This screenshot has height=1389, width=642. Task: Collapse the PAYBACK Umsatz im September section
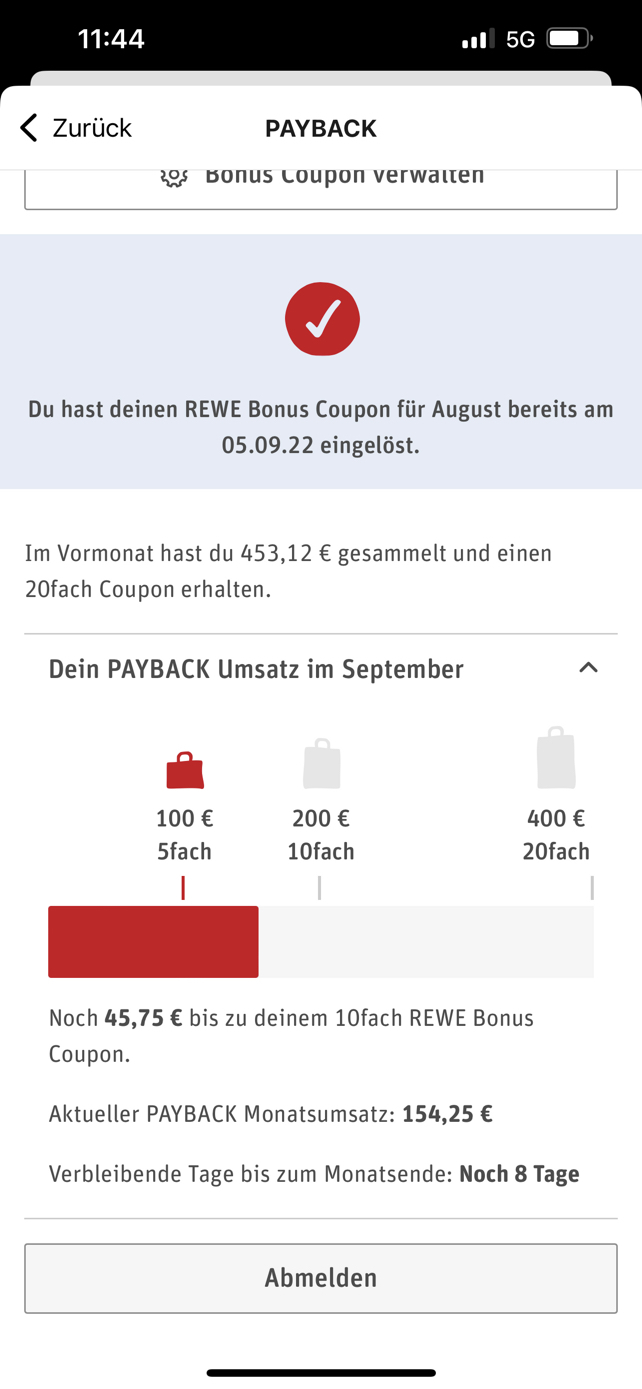pyautogui.click(x=588, y=668)
